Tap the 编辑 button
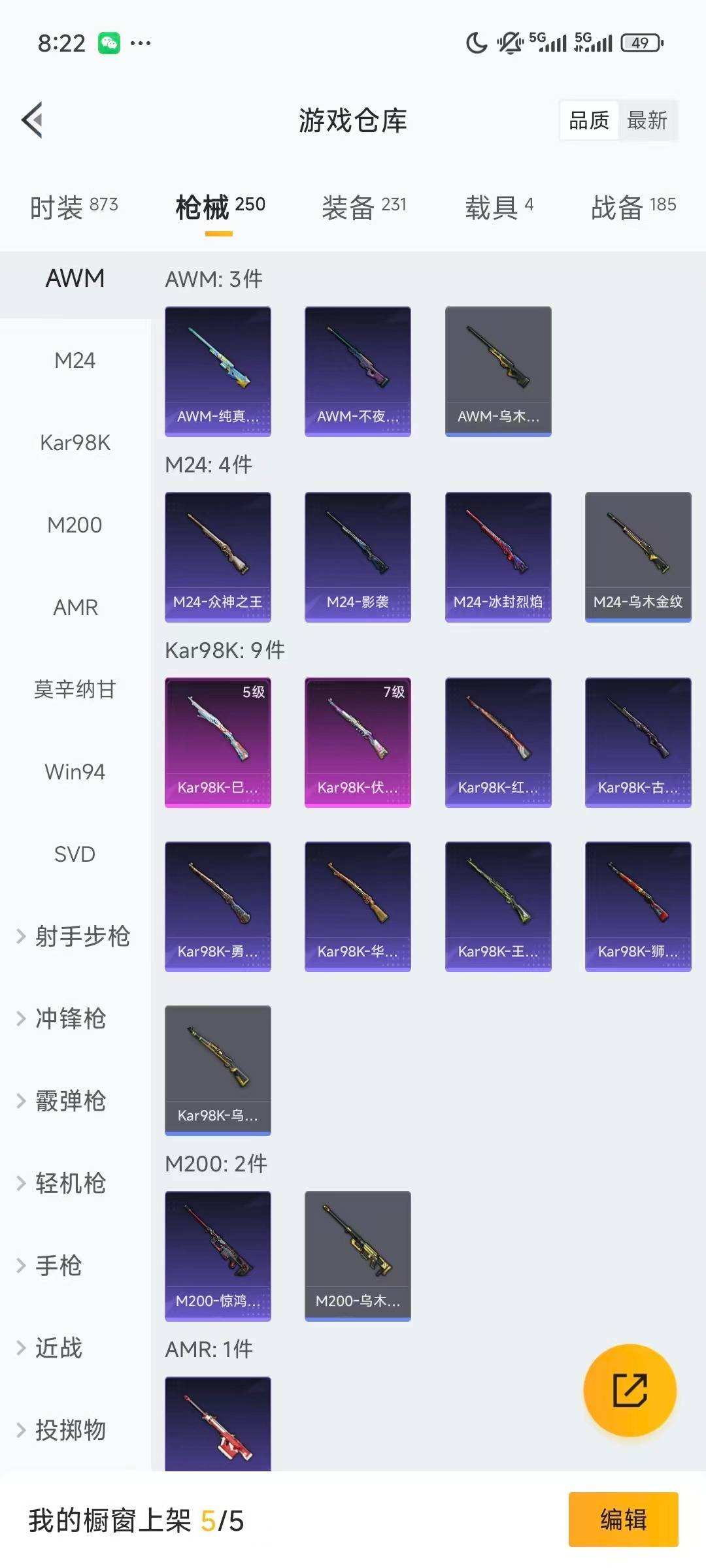The width and height of the screenshot is (706, 1568). point(623,1519)
